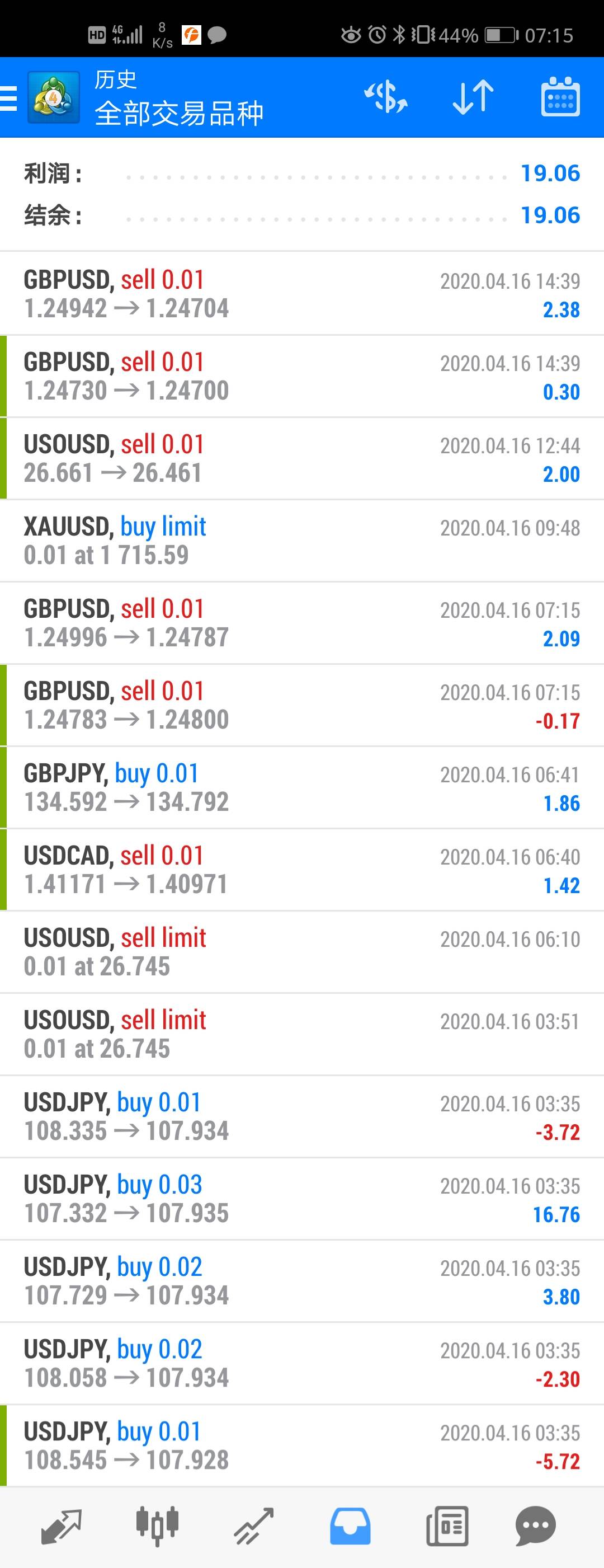Select the USDCAD sell 0.01 trade
604x1568 pixels.
tap(301, 869)
